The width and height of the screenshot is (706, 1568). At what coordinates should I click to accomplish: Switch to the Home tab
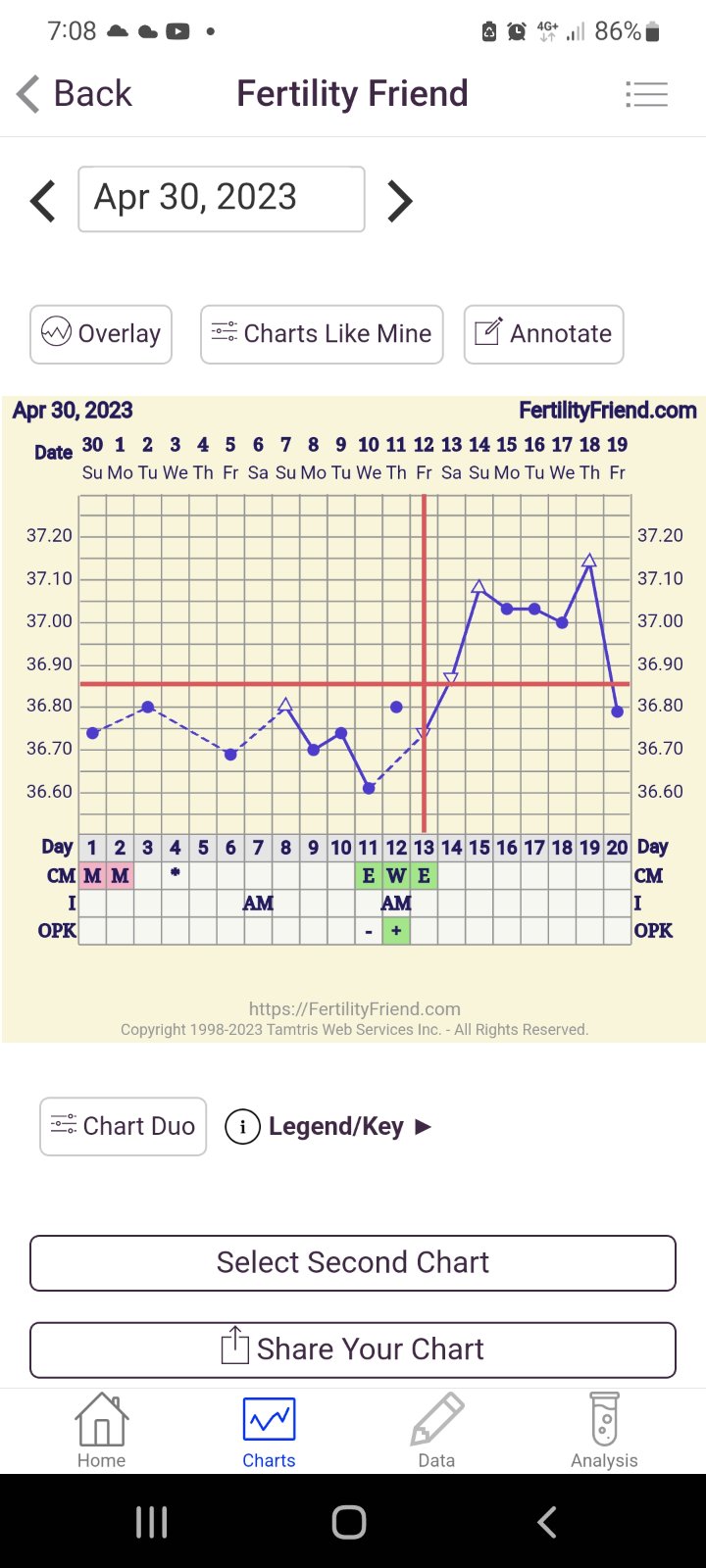tap(101, 1431)
